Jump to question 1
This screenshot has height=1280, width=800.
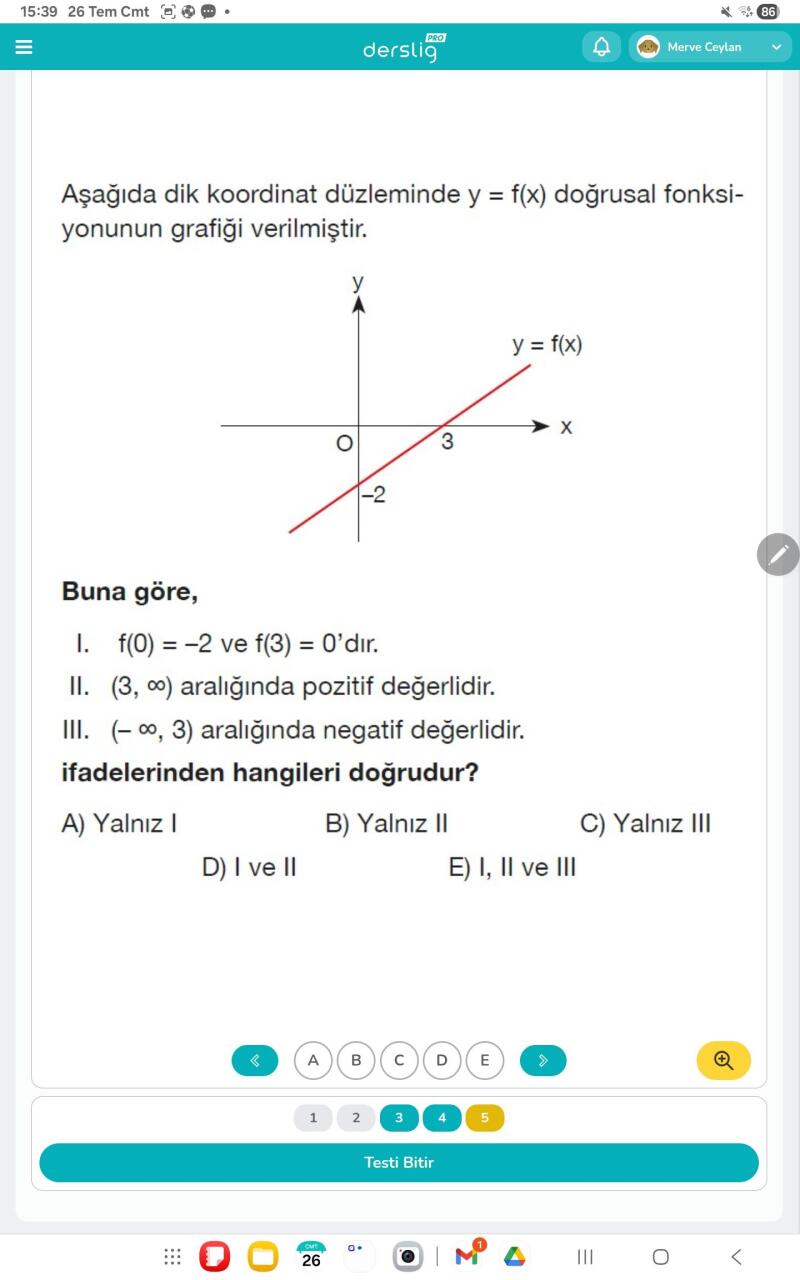tap(313, 1118)
